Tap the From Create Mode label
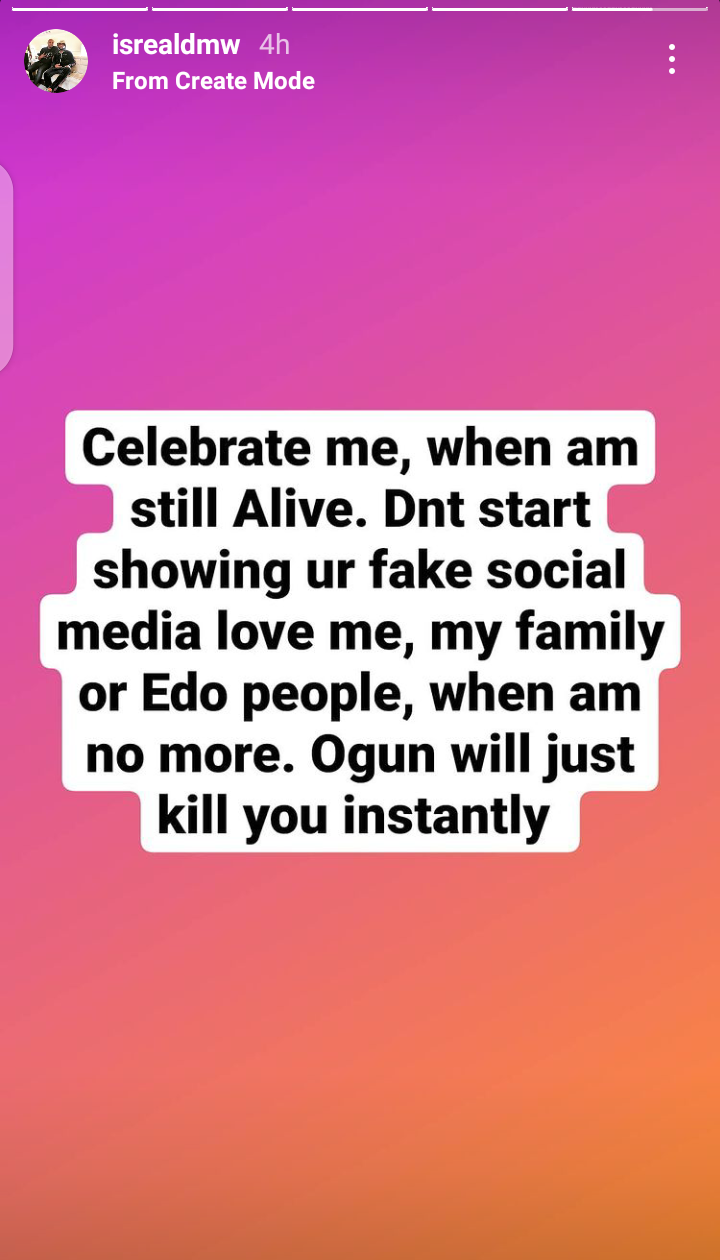The width and height of the screenshot is (720, 1260). click(213, 81)
